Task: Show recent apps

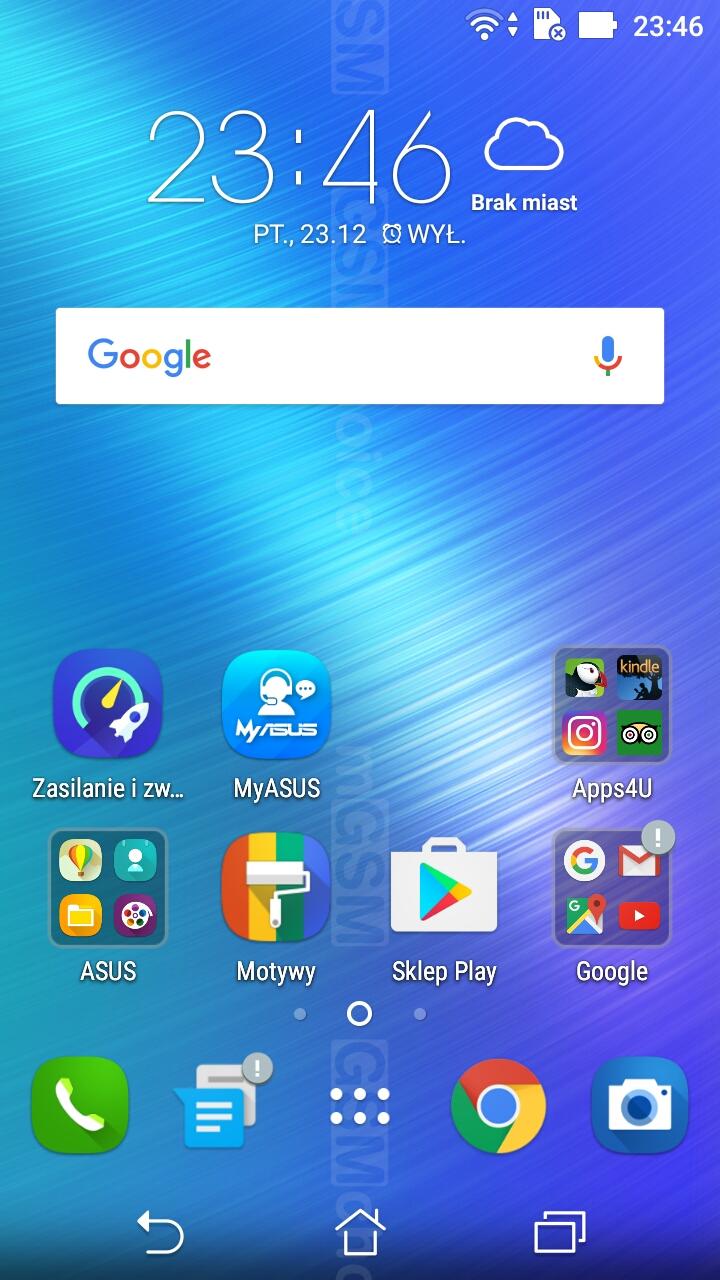Action: (x=560, y=1231)
